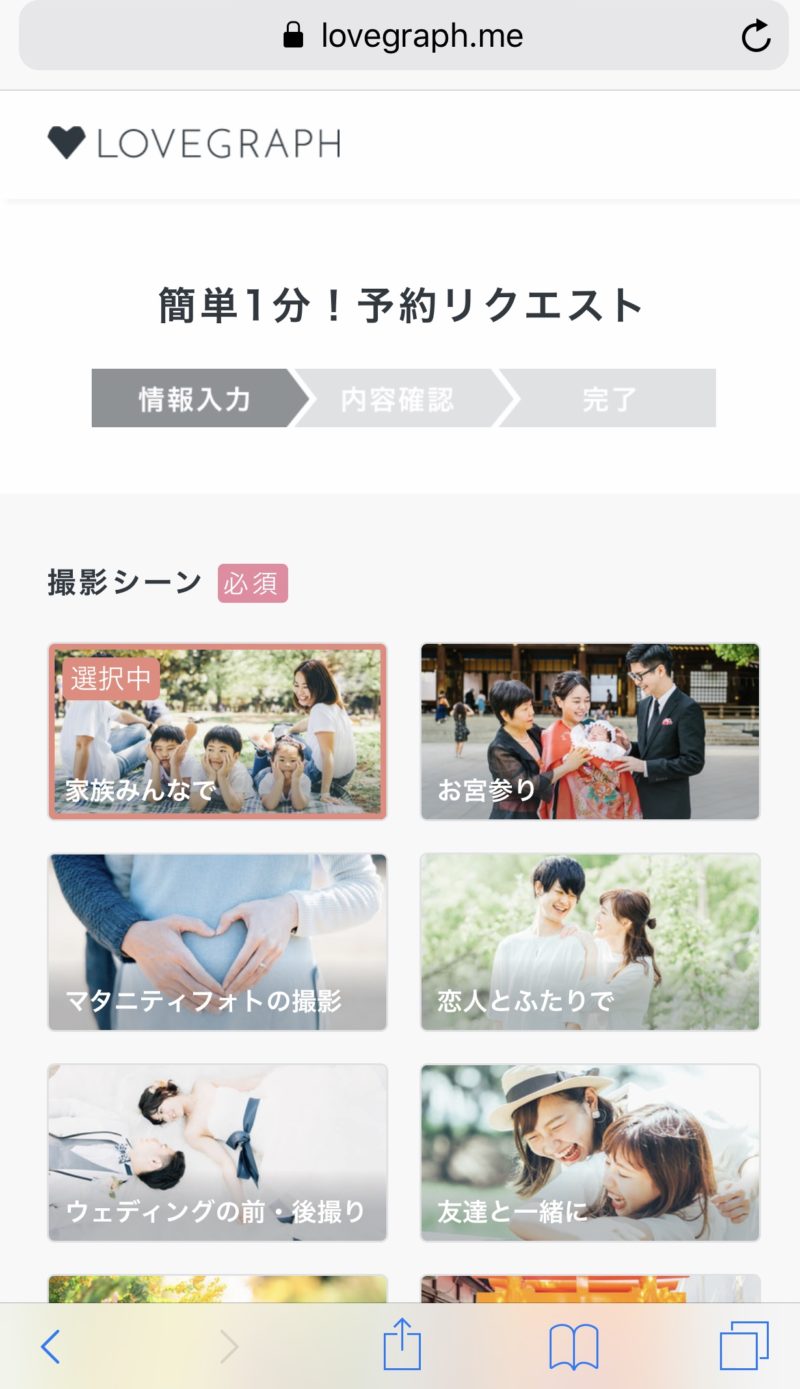Tap the lovegraph.me address bar
This screenshot has width=800, height=1389.
pos(403,36)
